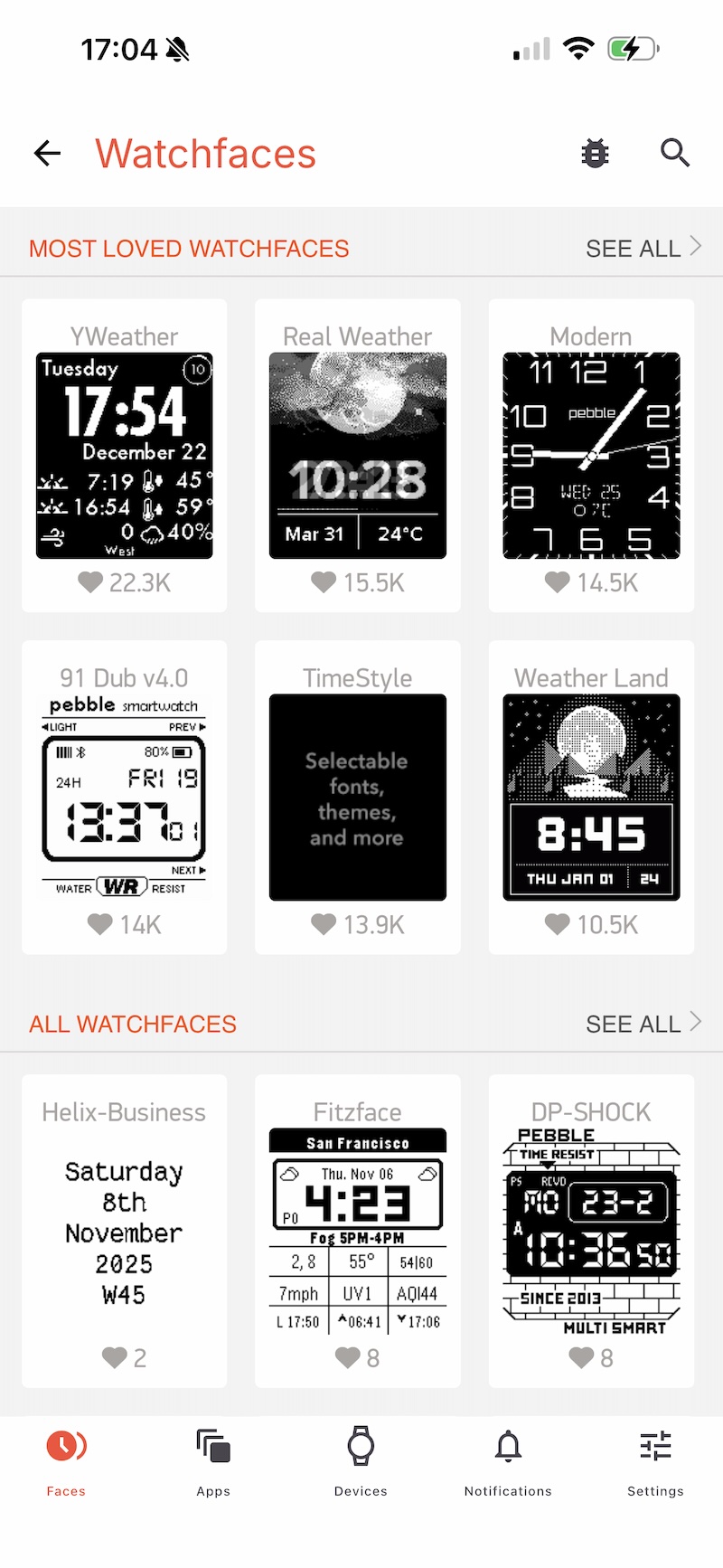Viewport: 723px width, 1568px height.
Task: Open the bug report icon
Action: click(x=595, y=154)
